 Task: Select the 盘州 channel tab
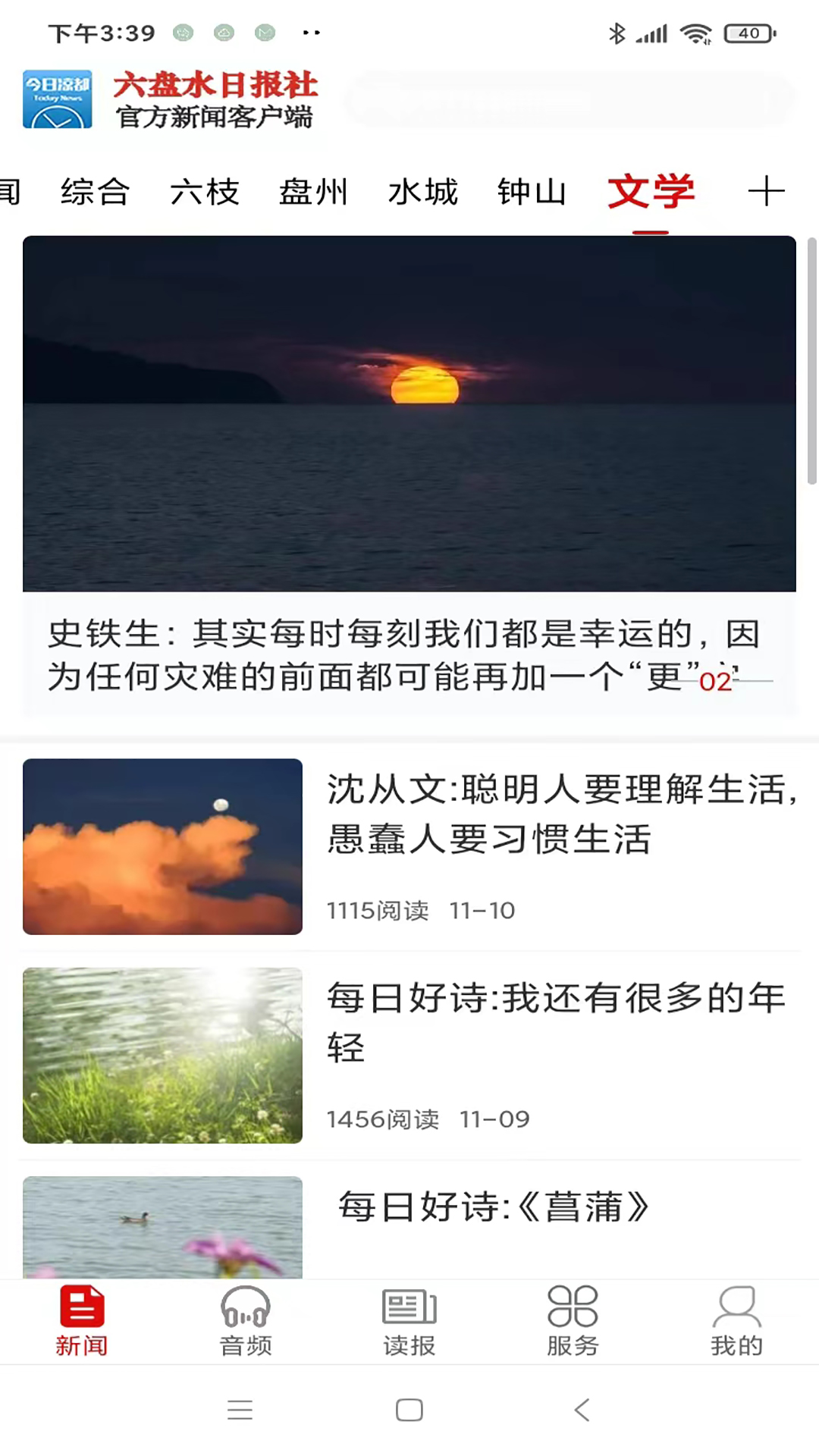(313, 192)
